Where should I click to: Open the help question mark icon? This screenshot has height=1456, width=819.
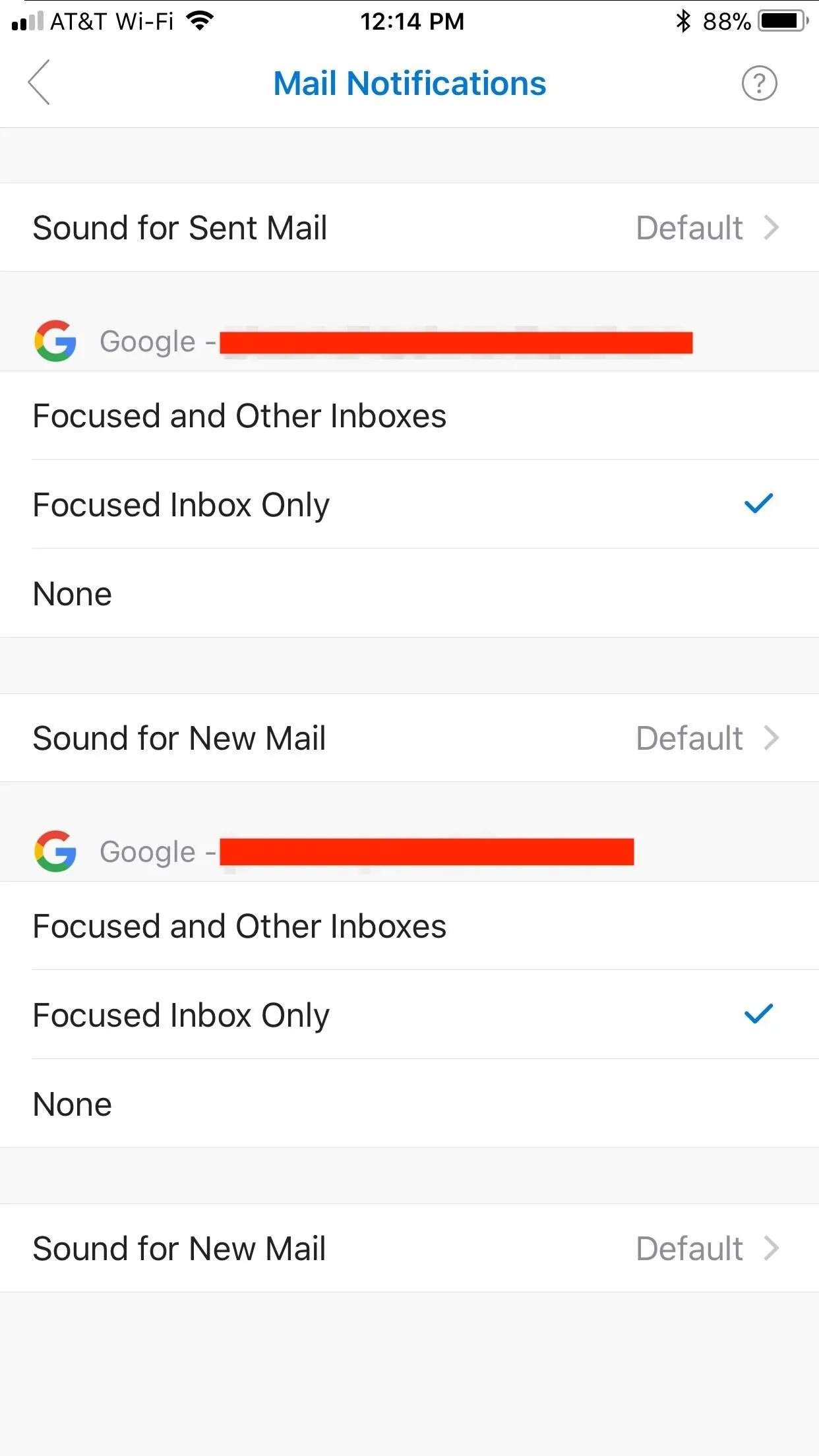(x=759, y=83)
